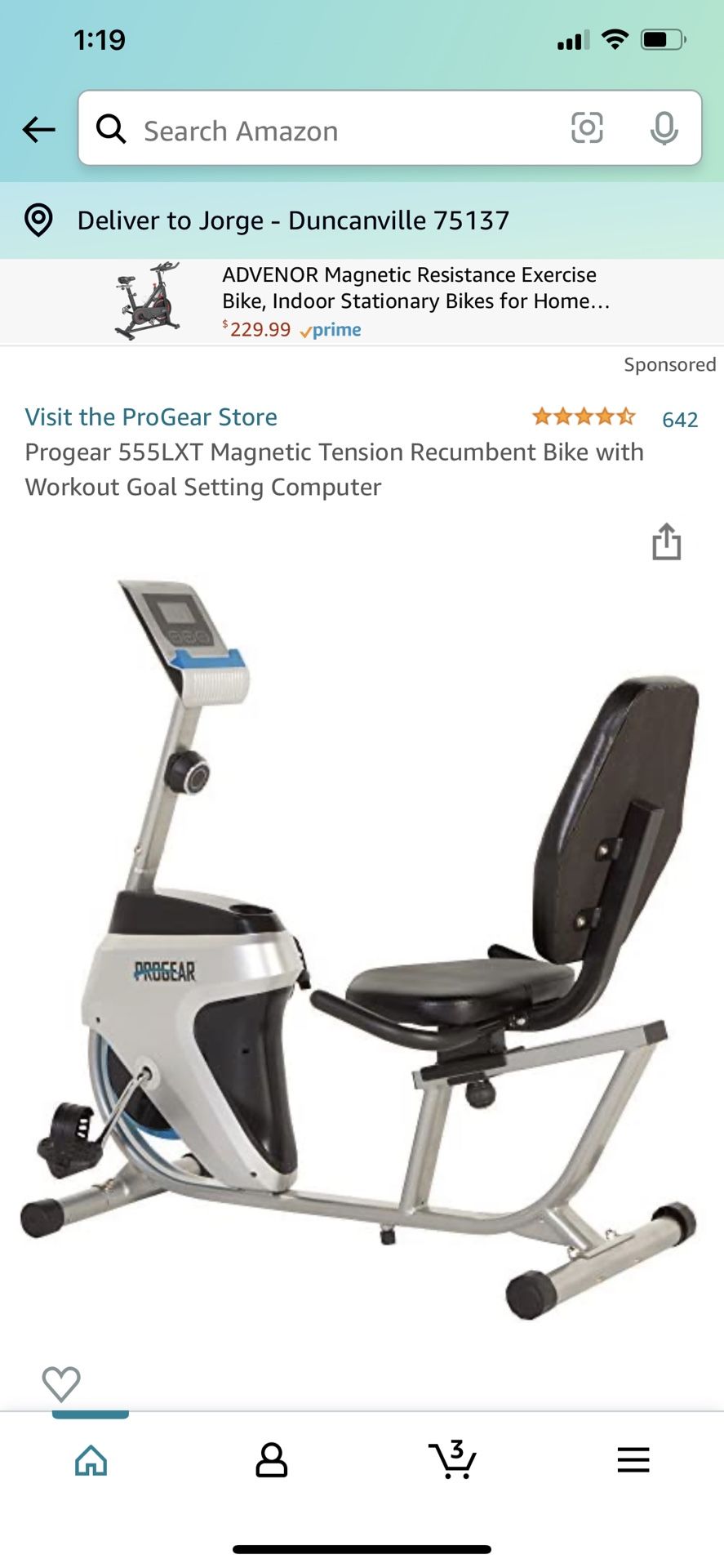Go to the Home tab
The image size is (724, 1568).
point(91,1460)
